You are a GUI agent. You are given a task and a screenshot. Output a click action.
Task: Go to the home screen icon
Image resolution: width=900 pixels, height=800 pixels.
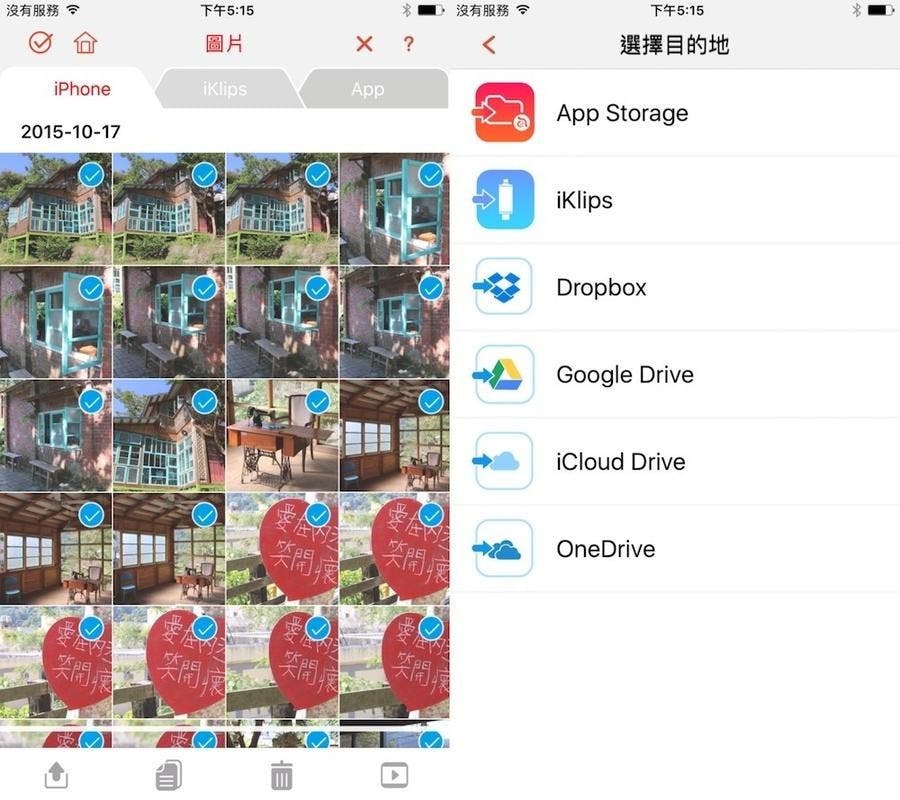pyautogui.click(x=86, y=44)
